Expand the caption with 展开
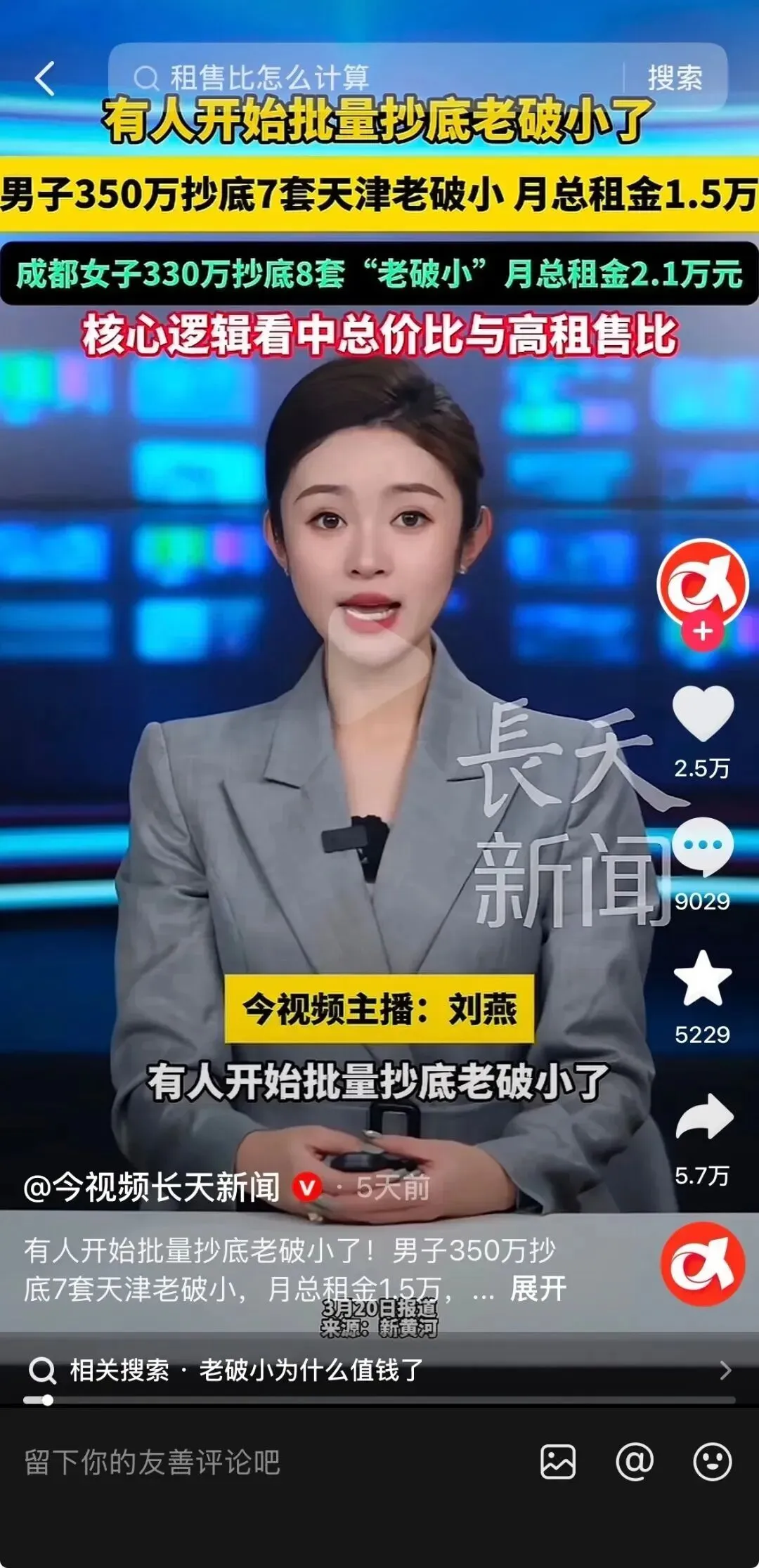The height and width of the screenshot is (1568, 759). tap(538, 1289)
